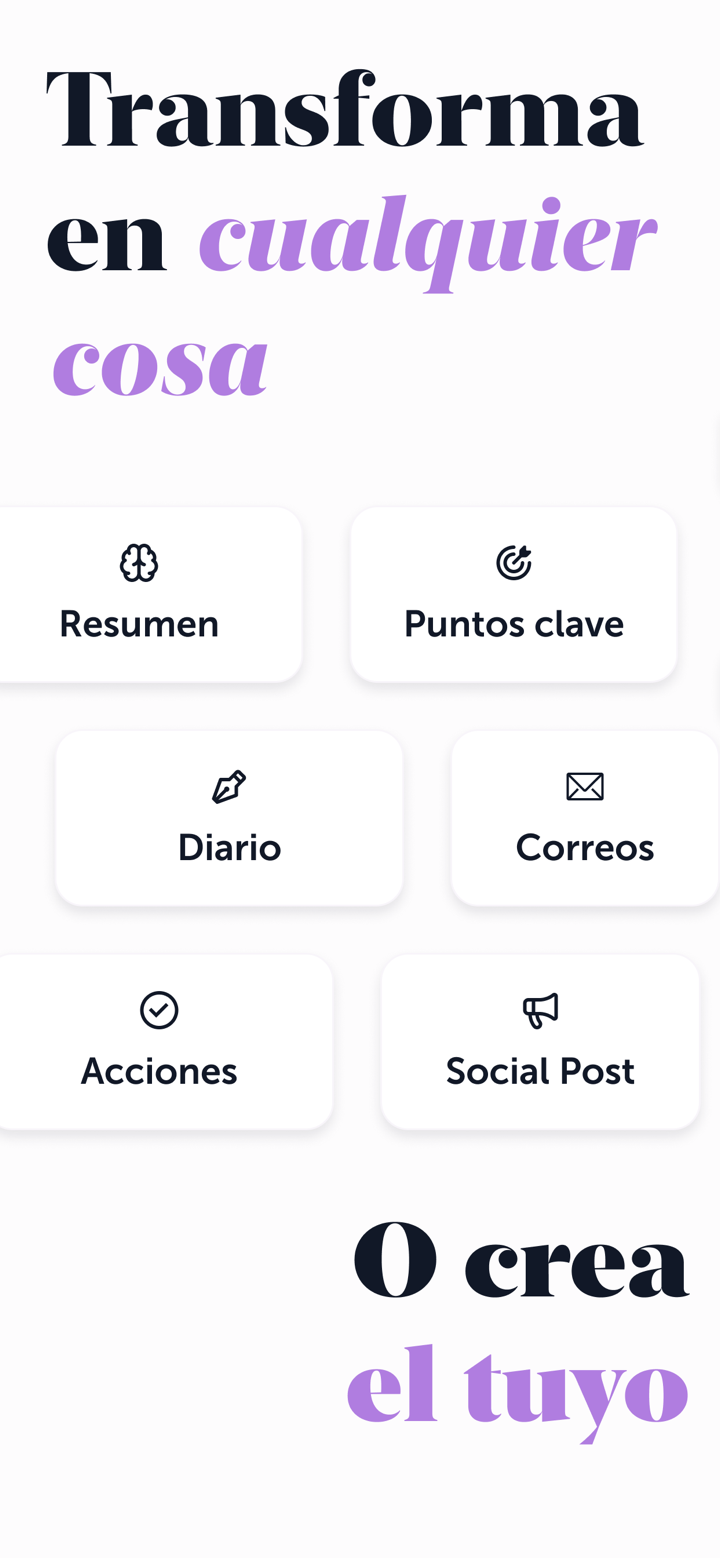Open the Acciones card
The width and height of the screenshot is (720, 1558).
159,1041
